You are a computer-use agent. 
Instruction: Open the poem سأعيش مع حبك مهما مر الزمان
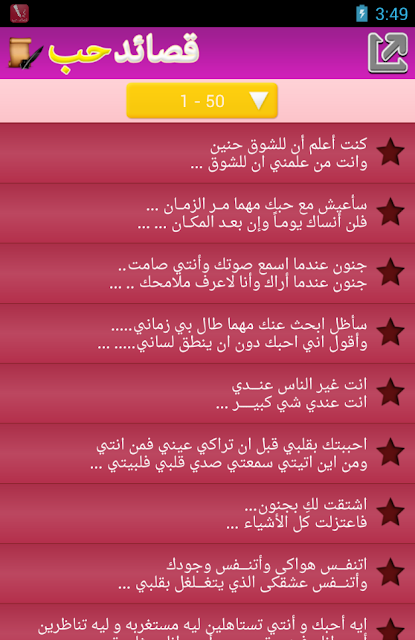[207, 214]
